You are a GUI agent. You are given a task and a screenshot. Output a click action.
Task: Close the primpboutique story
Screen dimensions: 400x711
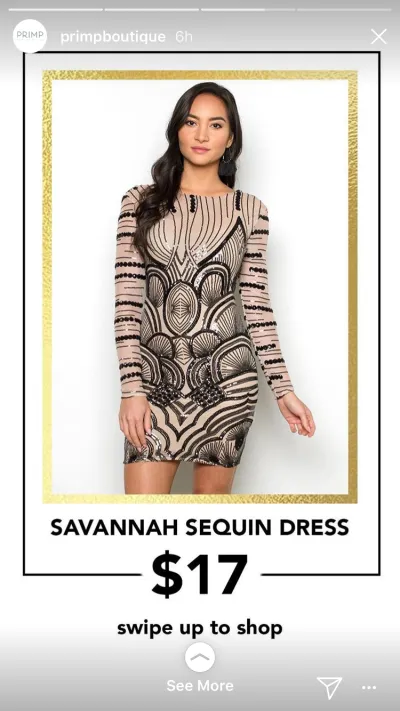click(378, 36)
